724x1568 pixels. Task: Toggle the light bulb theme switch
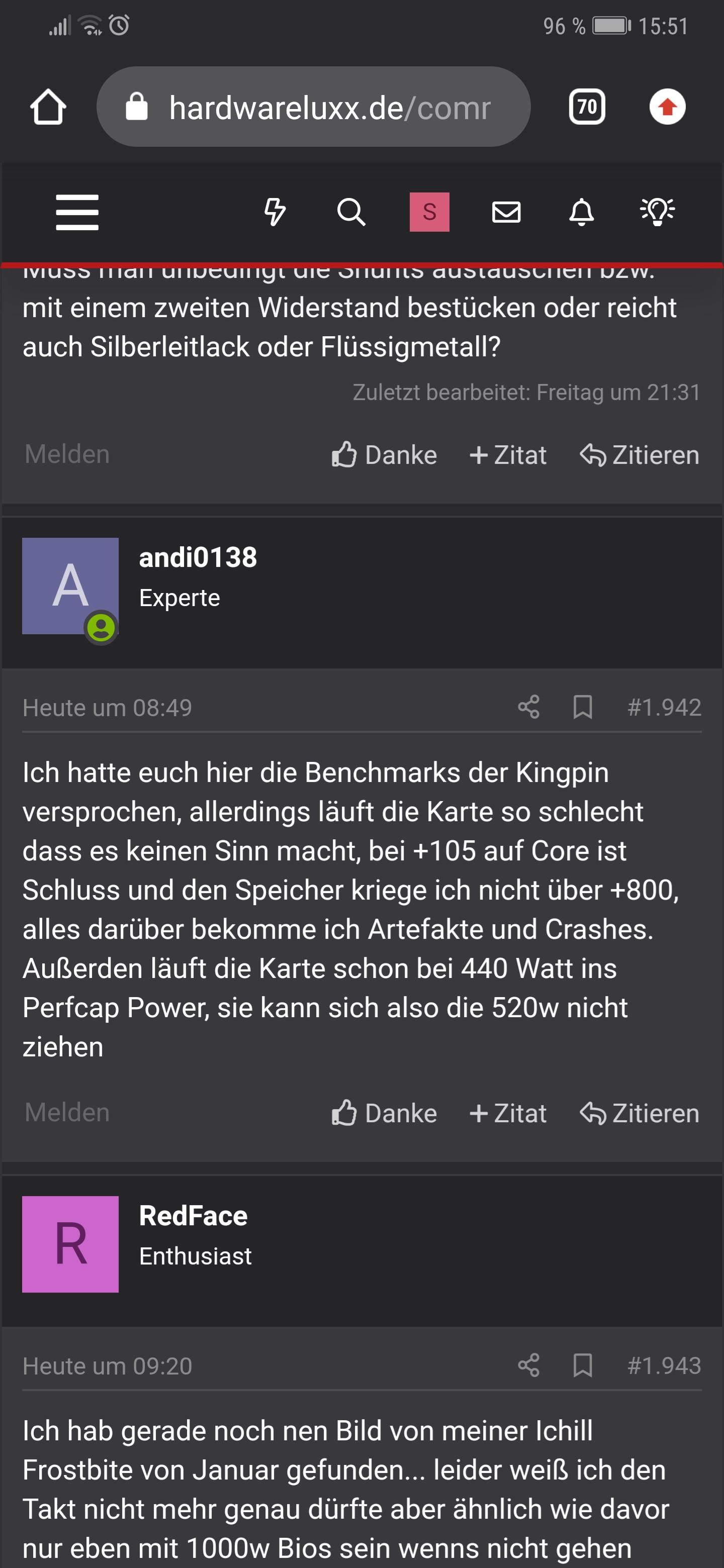pyautogui.click(x=658, y=212)
